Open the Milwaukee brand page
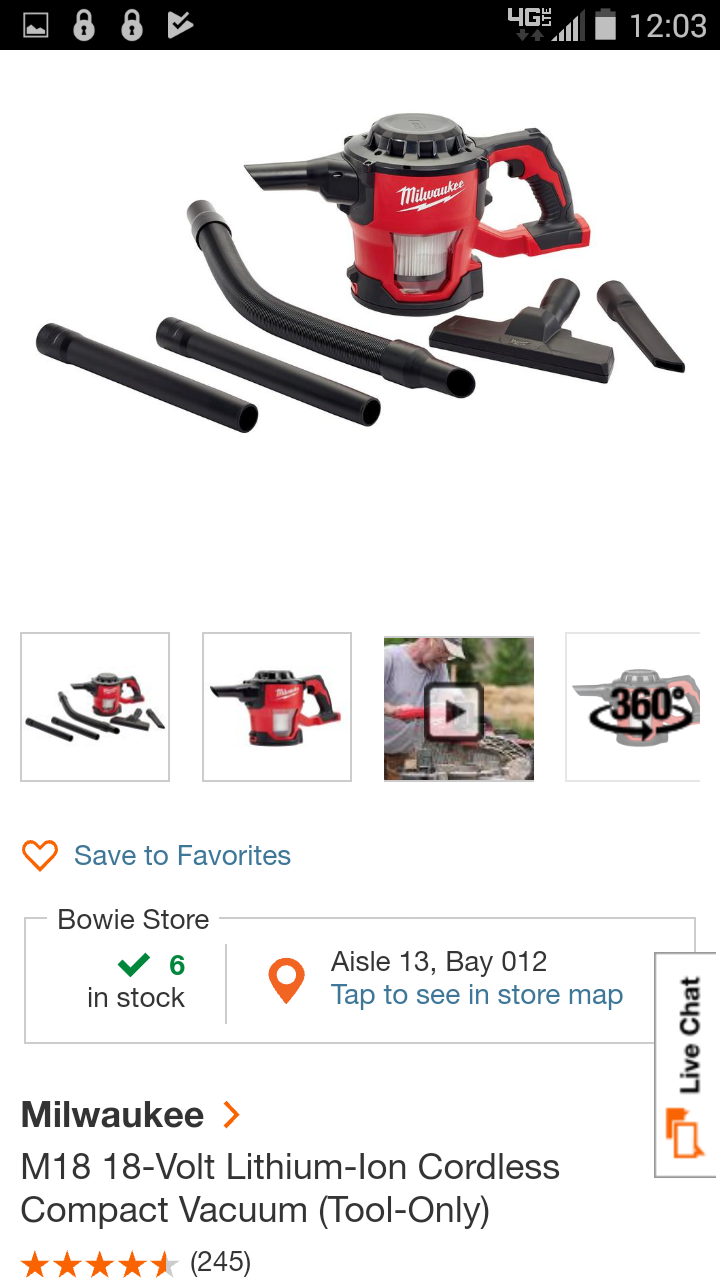 click(x=130, y=1114)
